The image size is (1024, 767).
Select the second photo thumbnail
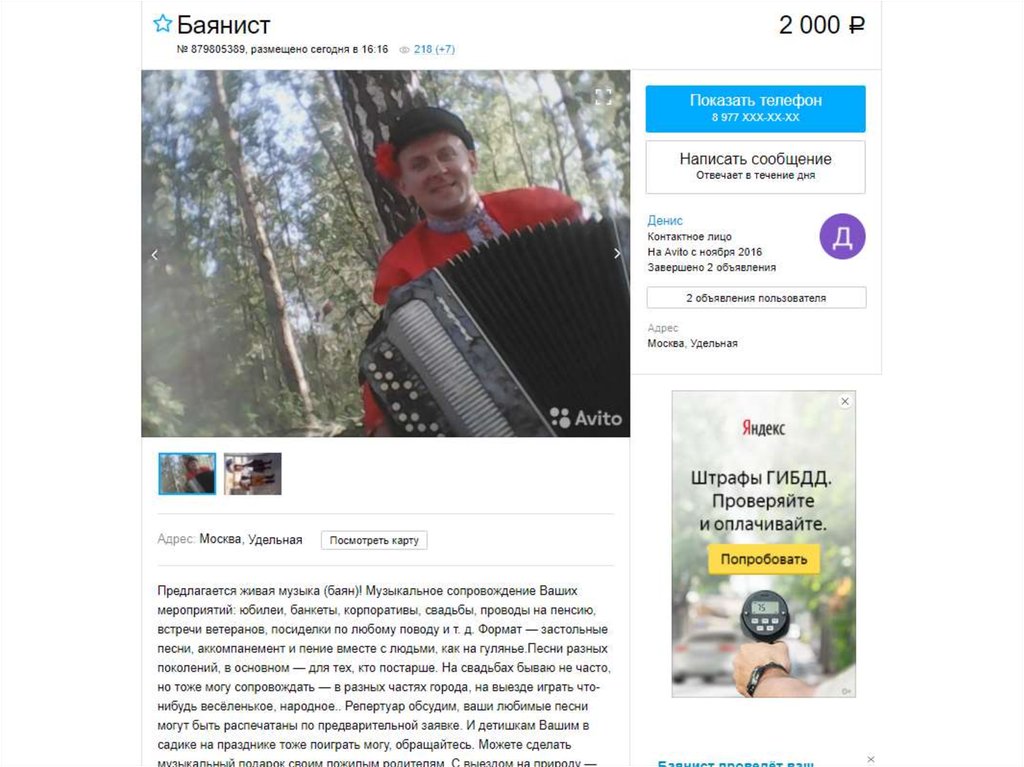point(252,474)
